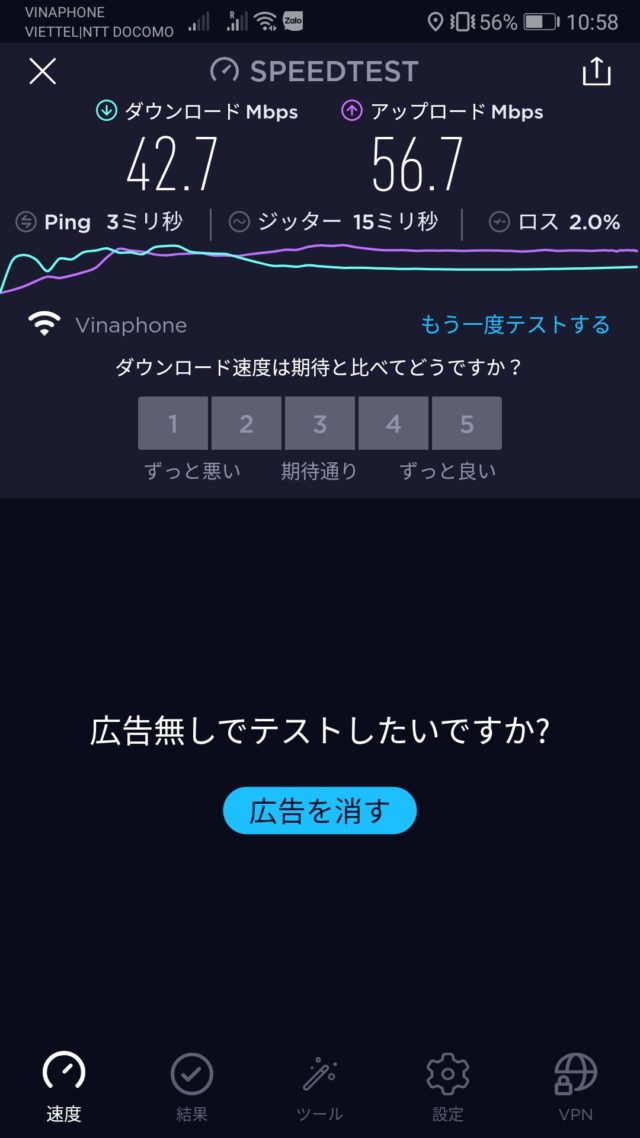Viewport: 640px width, 1138px height.
Task: Open the 結果 tab
Action: [x=192, y=1086]
